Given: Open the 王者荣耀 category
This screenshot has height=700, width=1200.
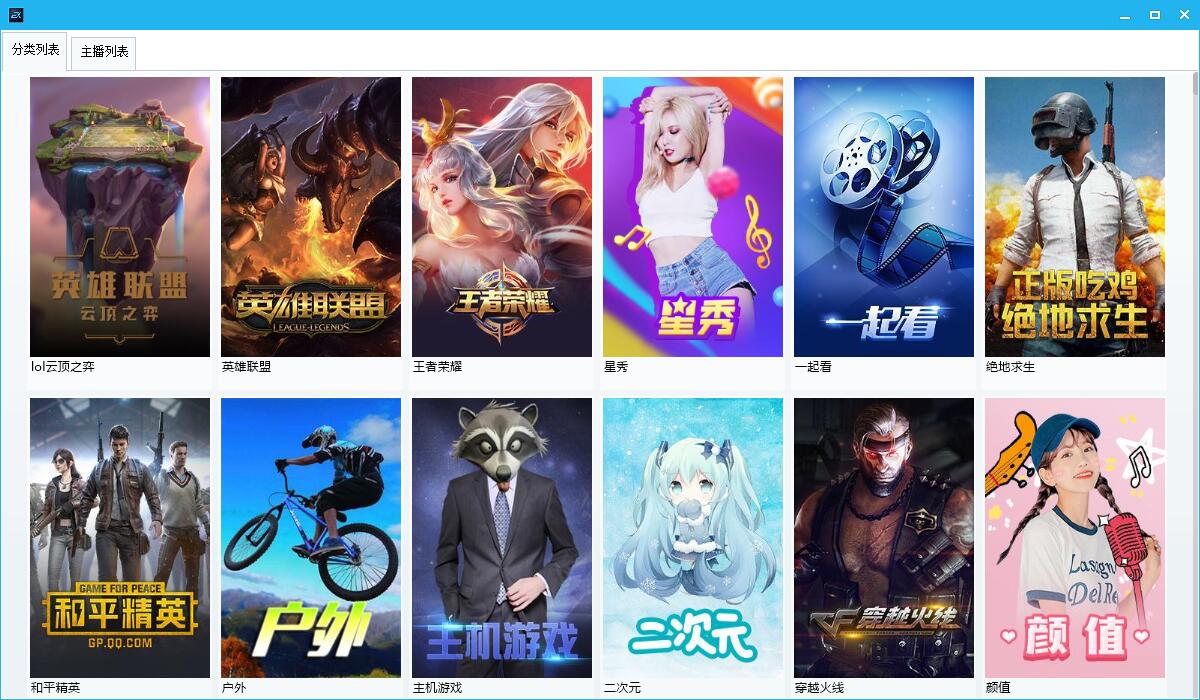Looking at the screenshot, I should 502,217.
